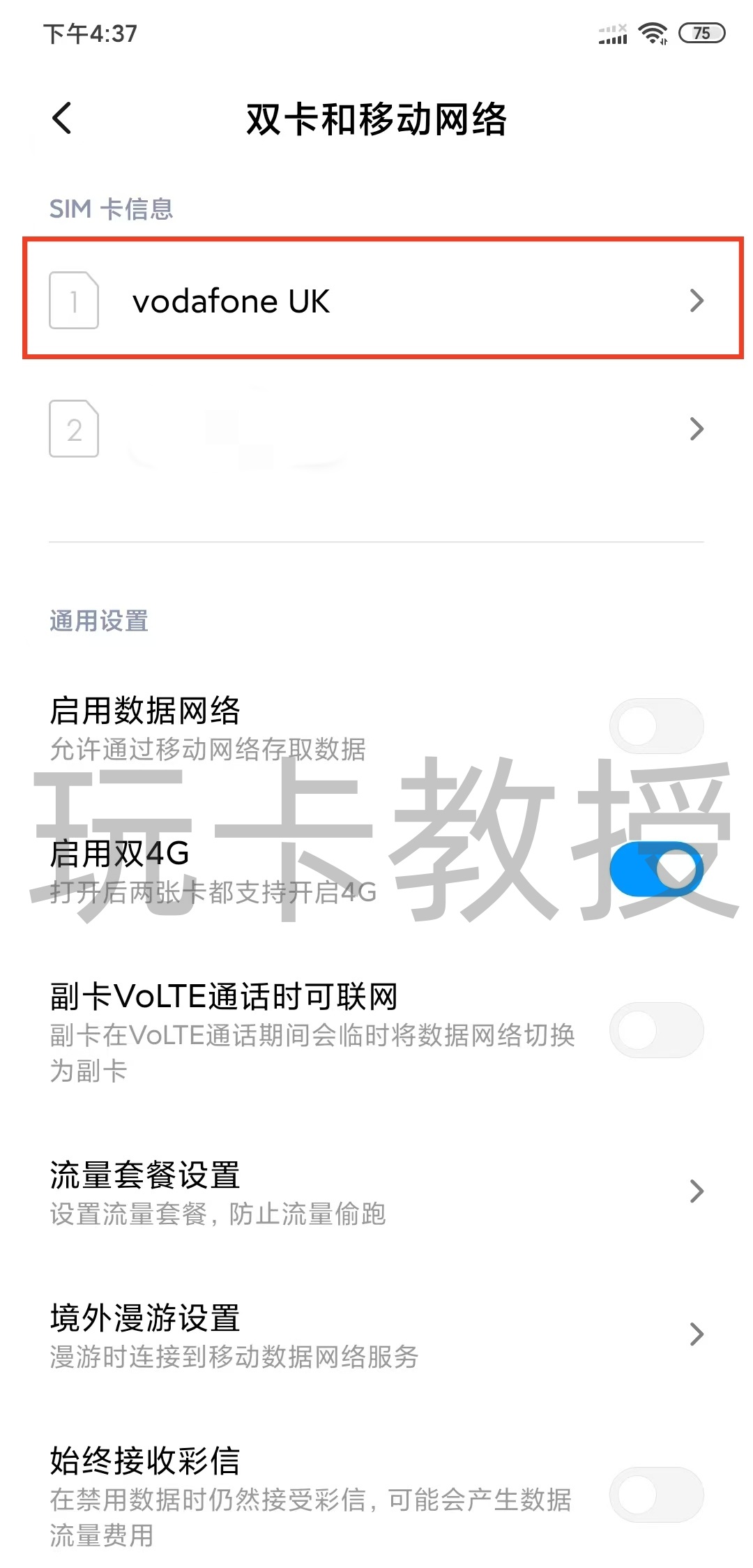Open SIM 1 vodafone UK settings

[x=376, y=301]
